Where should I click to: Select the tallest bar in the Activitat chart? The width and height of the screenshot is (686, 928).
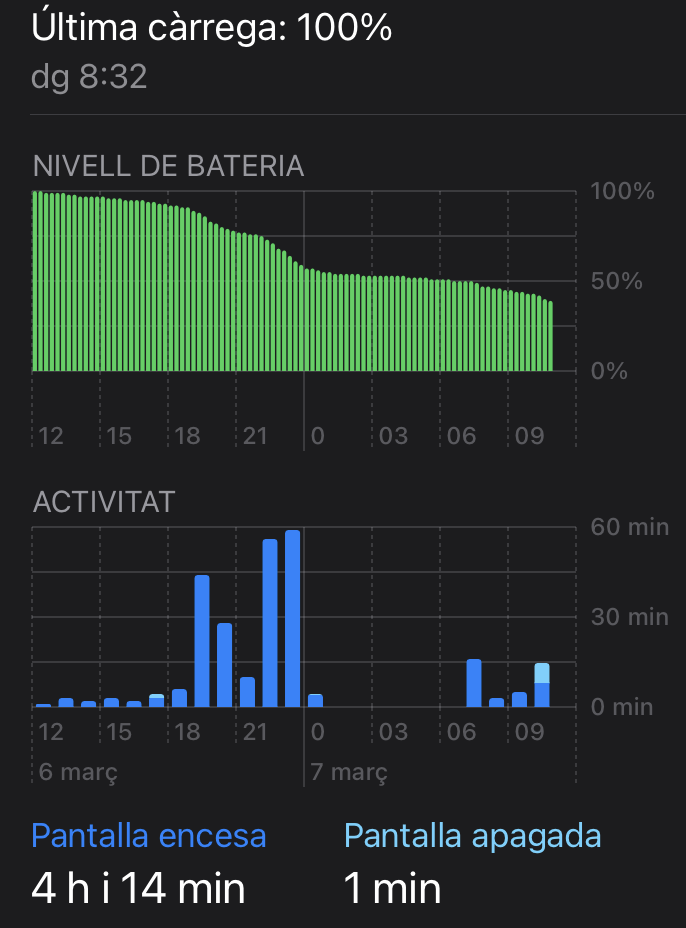pyautogui.click(x=292, y=620)
